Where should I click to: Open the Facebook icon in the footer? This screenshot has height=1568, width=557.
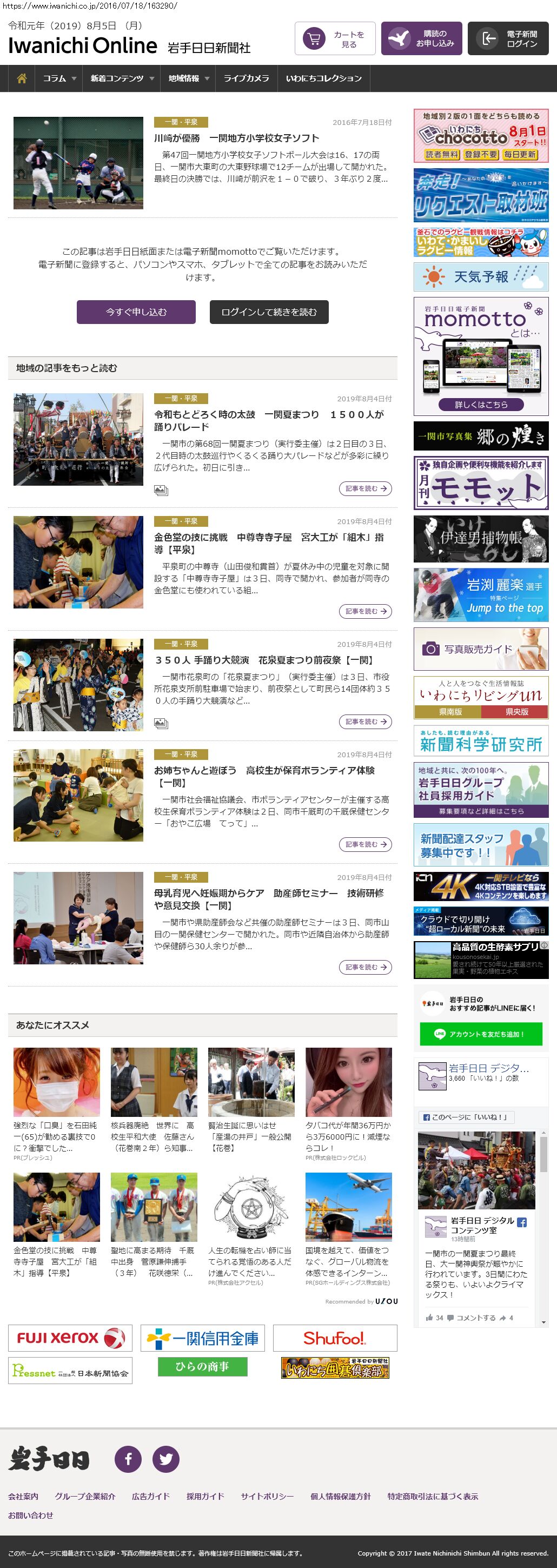(129, 1458)
